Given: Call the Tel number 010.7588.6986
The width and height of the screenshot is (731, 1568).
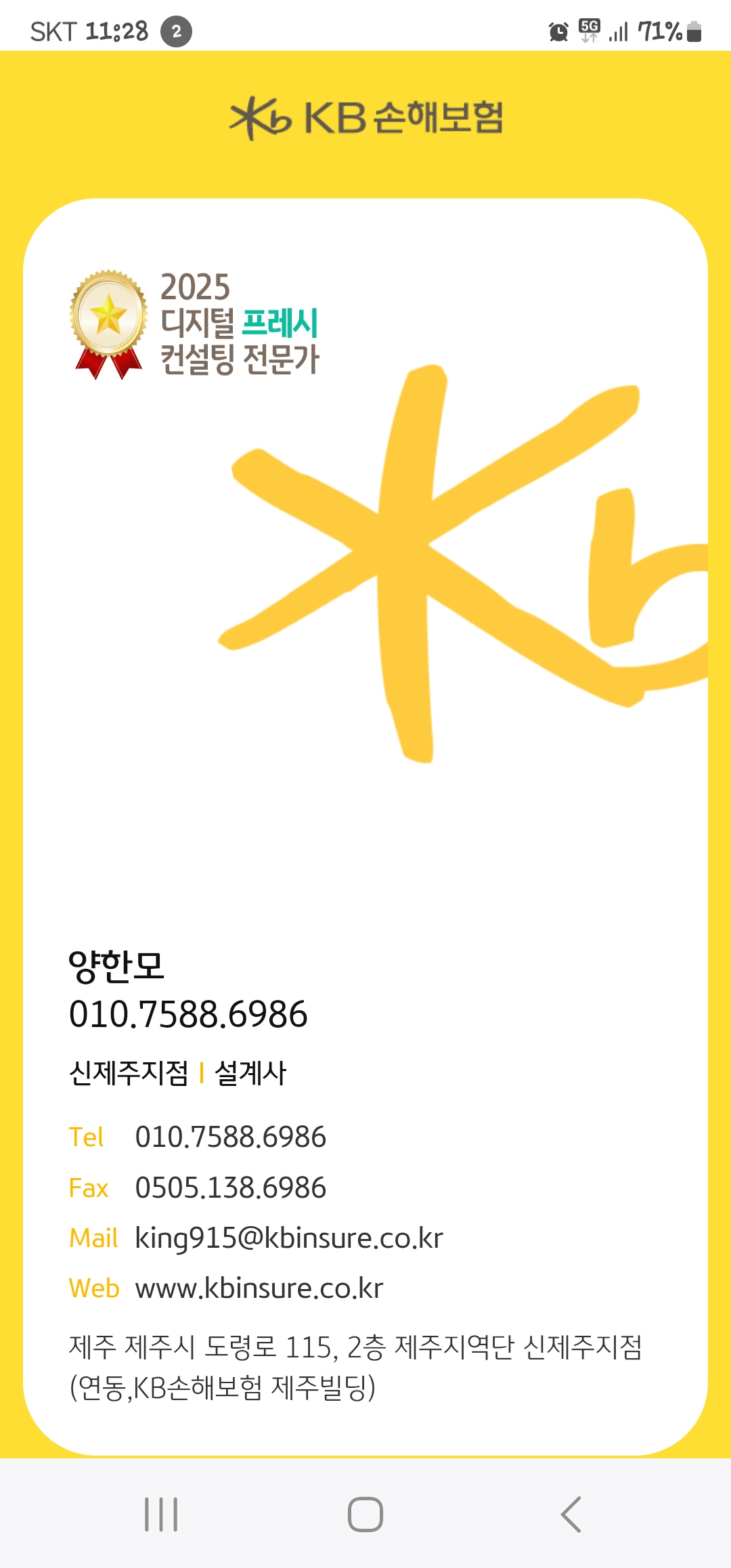Looking at the screenshot, I should click(230, 1137).
